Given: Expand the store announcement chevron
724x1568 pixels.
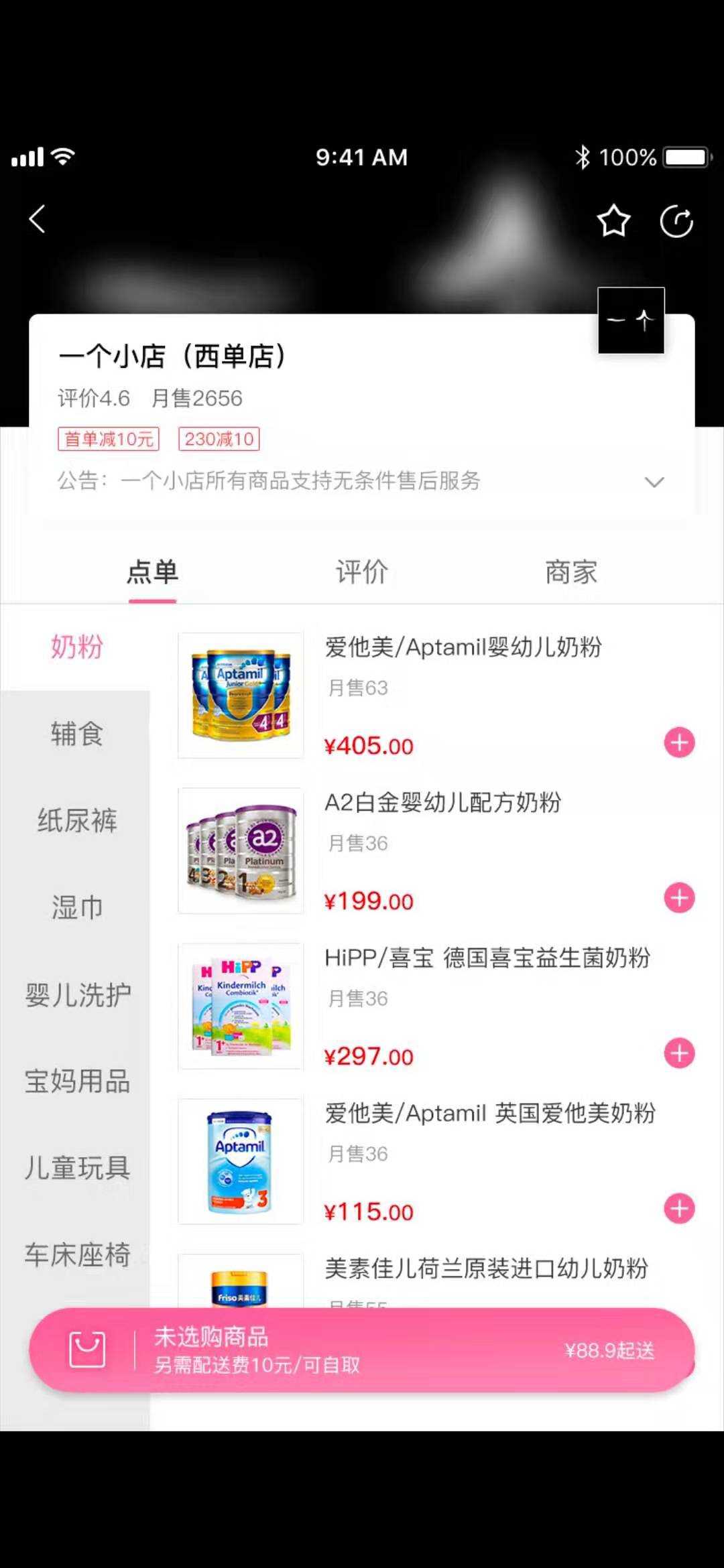Looking at the screenshot, I should pos(654,482).
